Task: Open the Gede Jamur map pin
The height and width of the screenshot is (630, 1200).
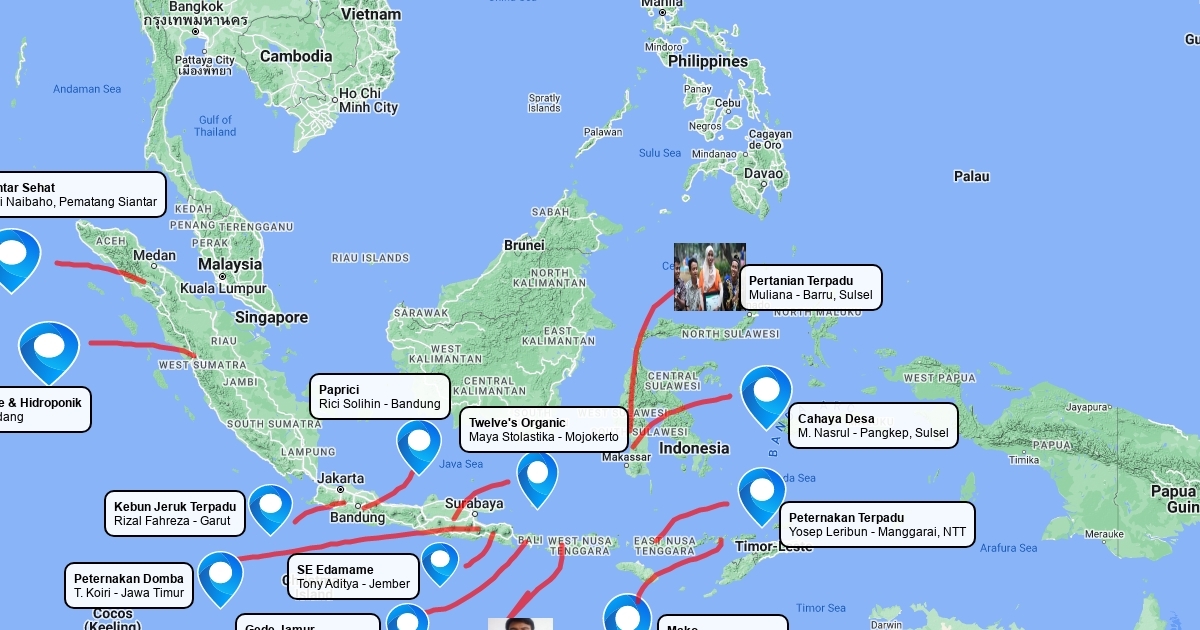Action: (x=407, y=617)
